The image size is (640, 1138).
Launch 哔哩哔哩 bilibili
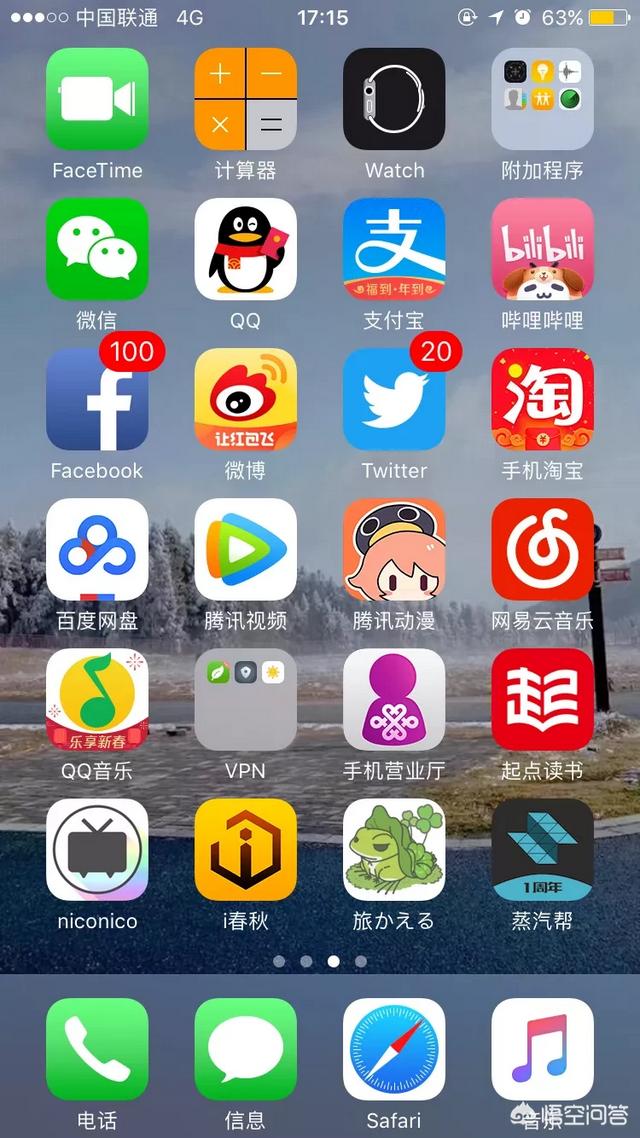tap(542, 249)
